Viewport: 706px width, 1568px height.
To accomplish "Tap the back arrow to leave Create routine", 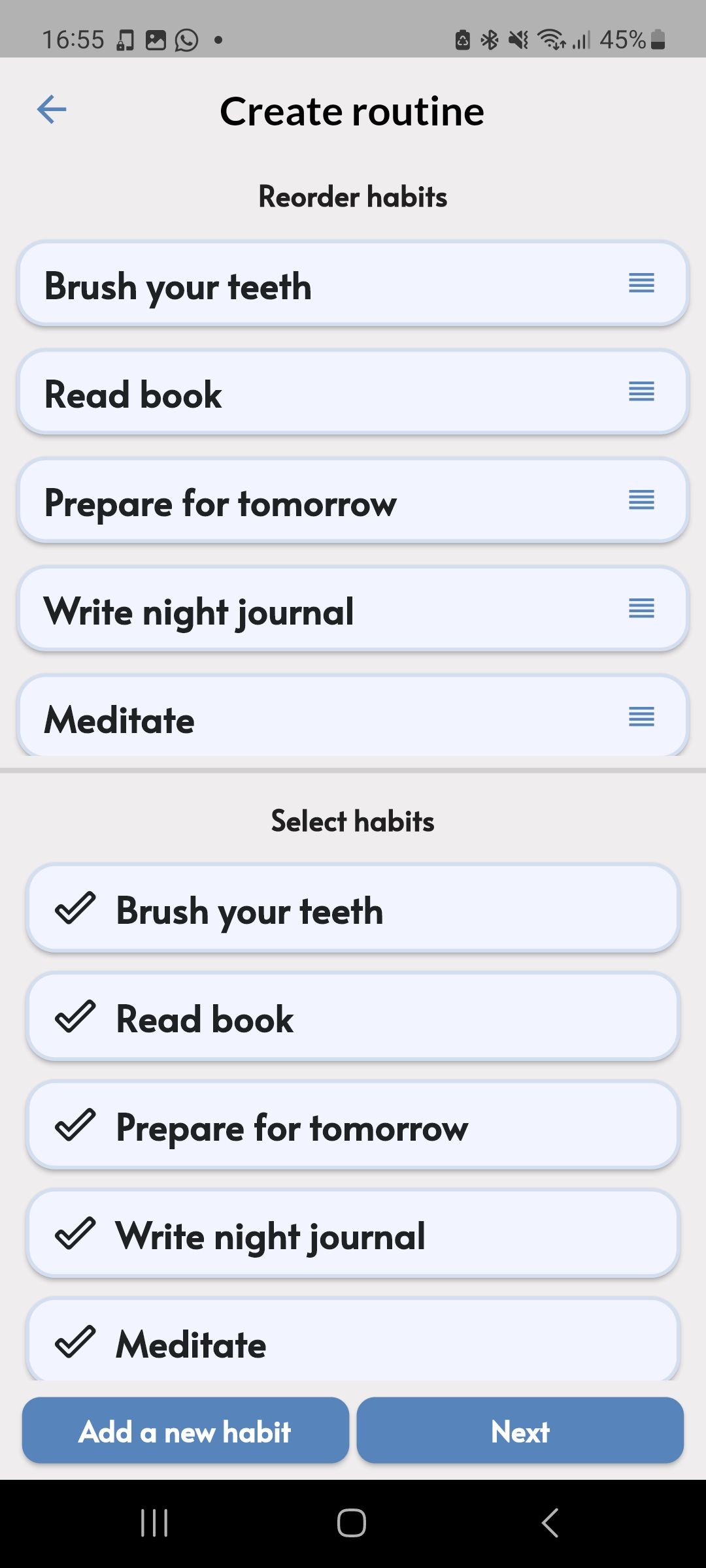I will (x=52, y=109).
